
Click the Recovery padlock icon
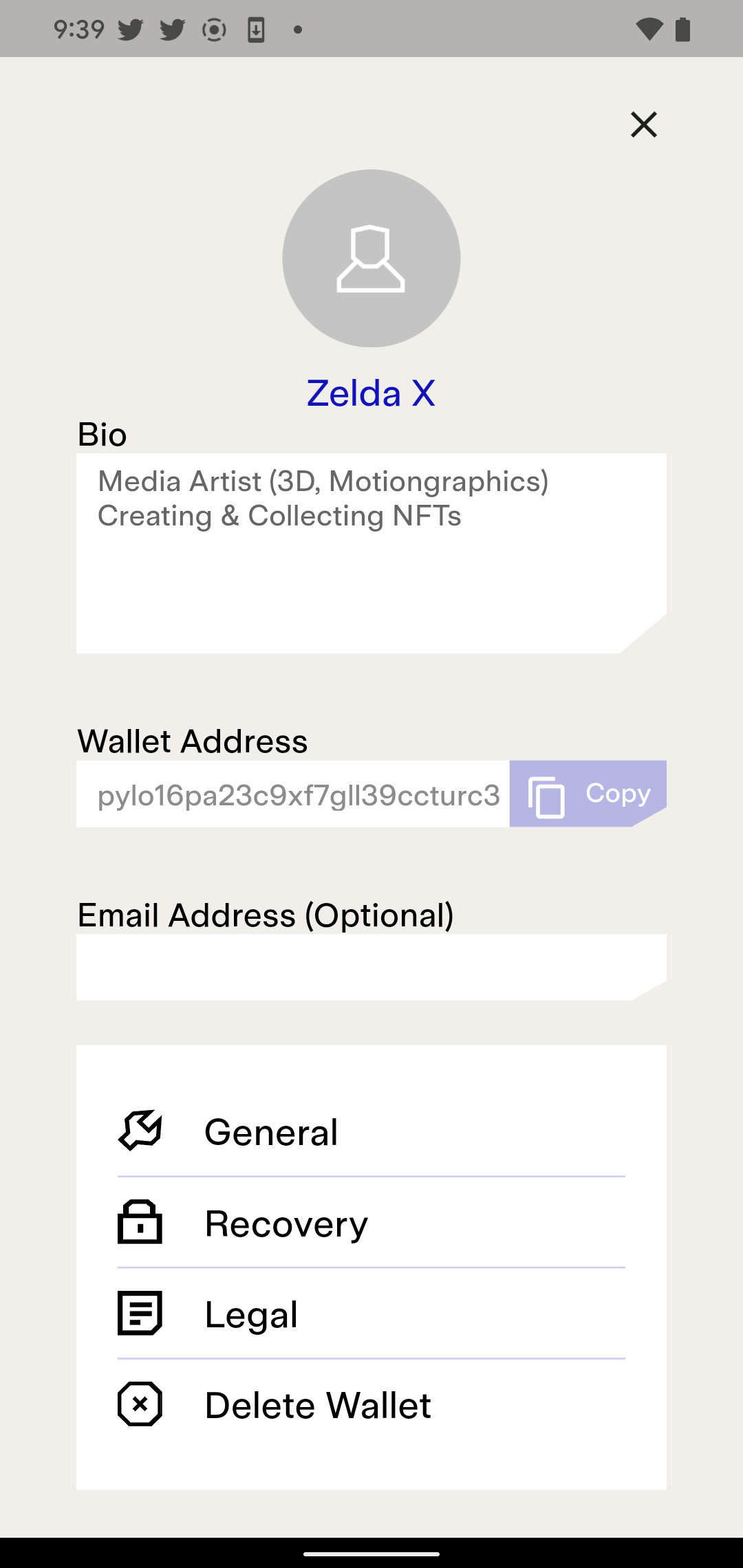click(140, 1223)
